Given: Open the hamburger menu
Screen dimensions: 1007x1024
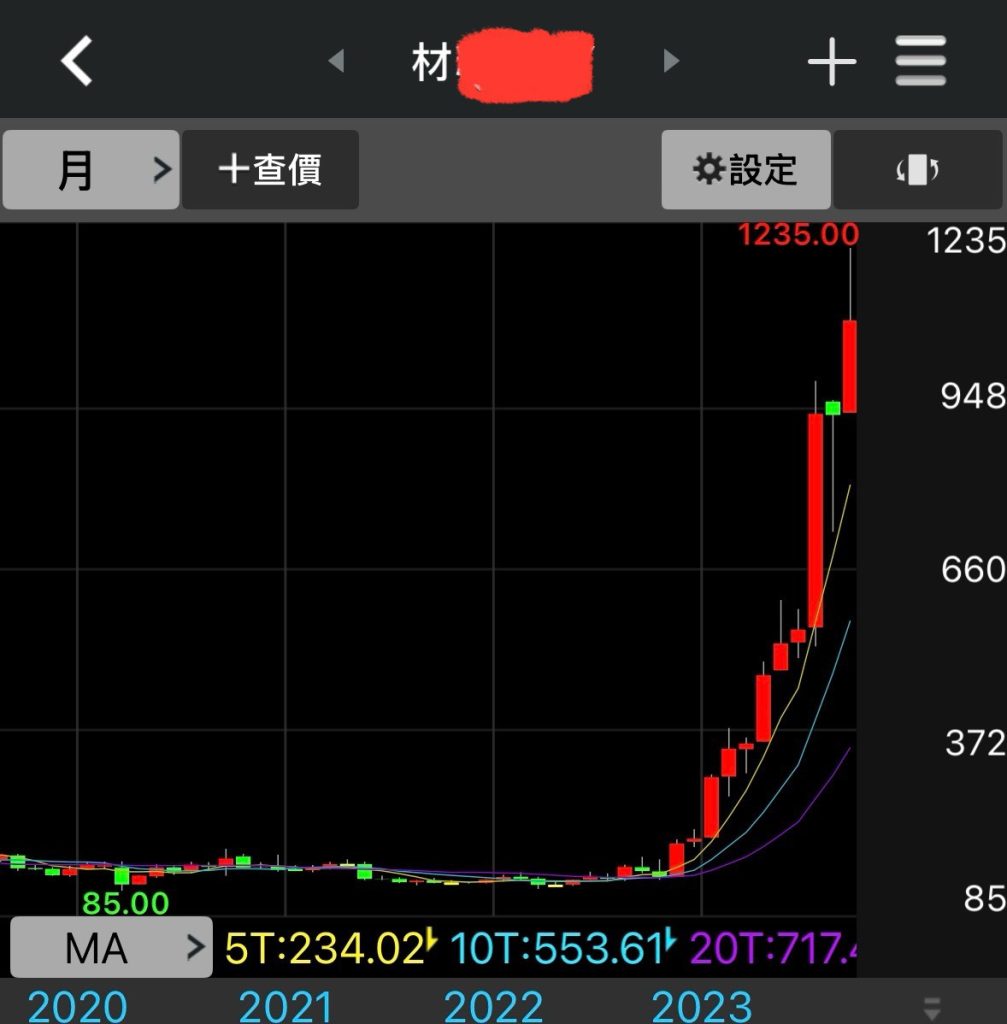Looking at the screenshot, I should click(920, 62).
